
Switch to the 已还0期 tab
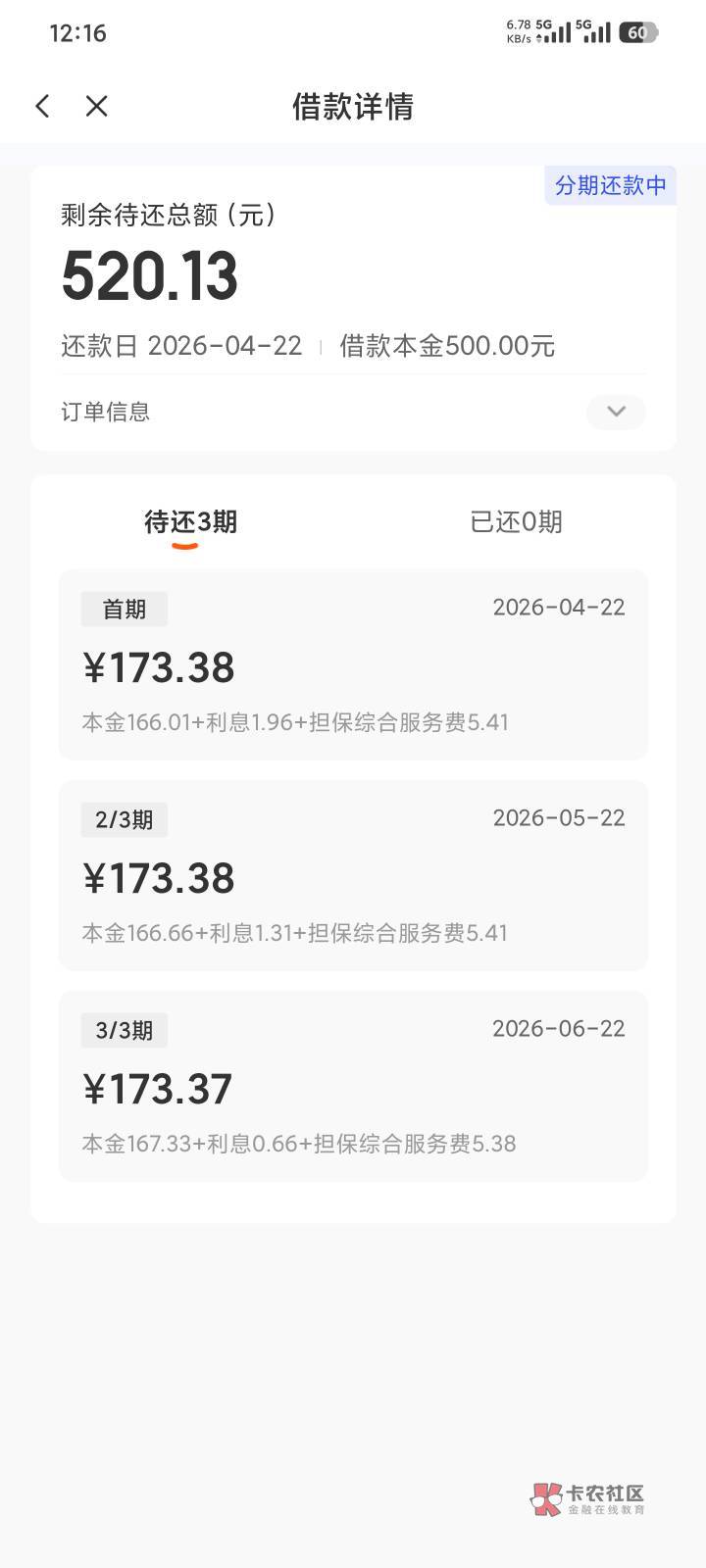click(516, 521)
